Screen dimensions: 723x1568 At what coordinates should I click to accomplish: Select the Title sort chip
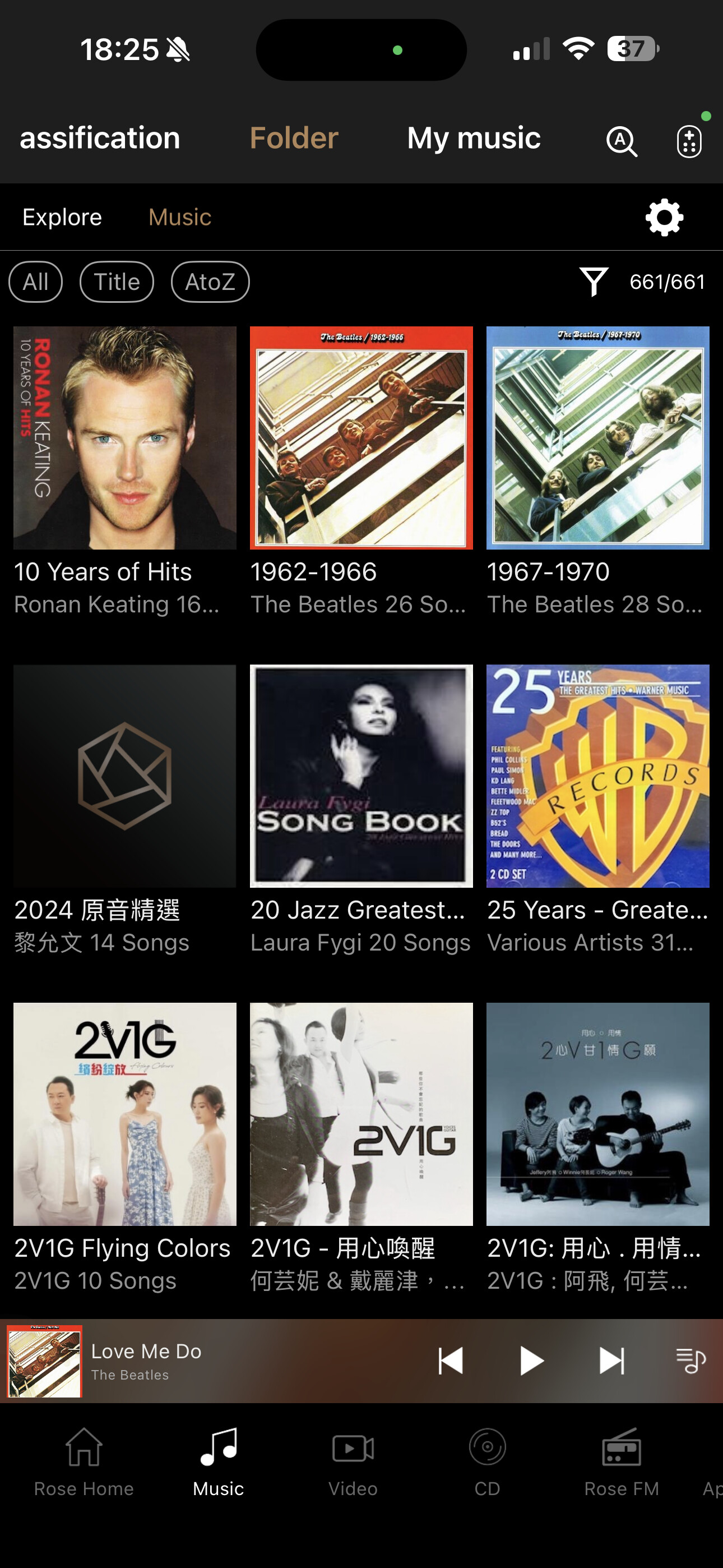pyautogui.click(x=117, y=282)
